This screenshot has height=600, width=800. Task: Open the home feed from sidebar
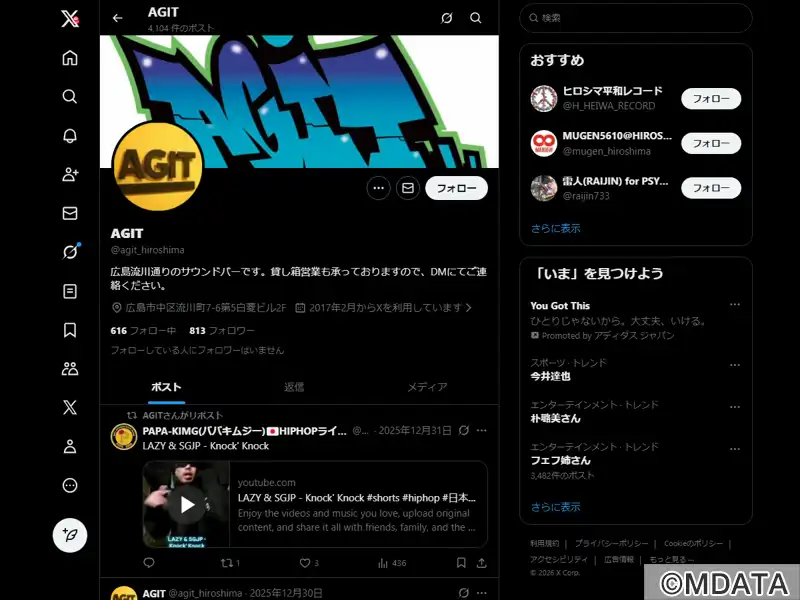click(x=70, y=58)
